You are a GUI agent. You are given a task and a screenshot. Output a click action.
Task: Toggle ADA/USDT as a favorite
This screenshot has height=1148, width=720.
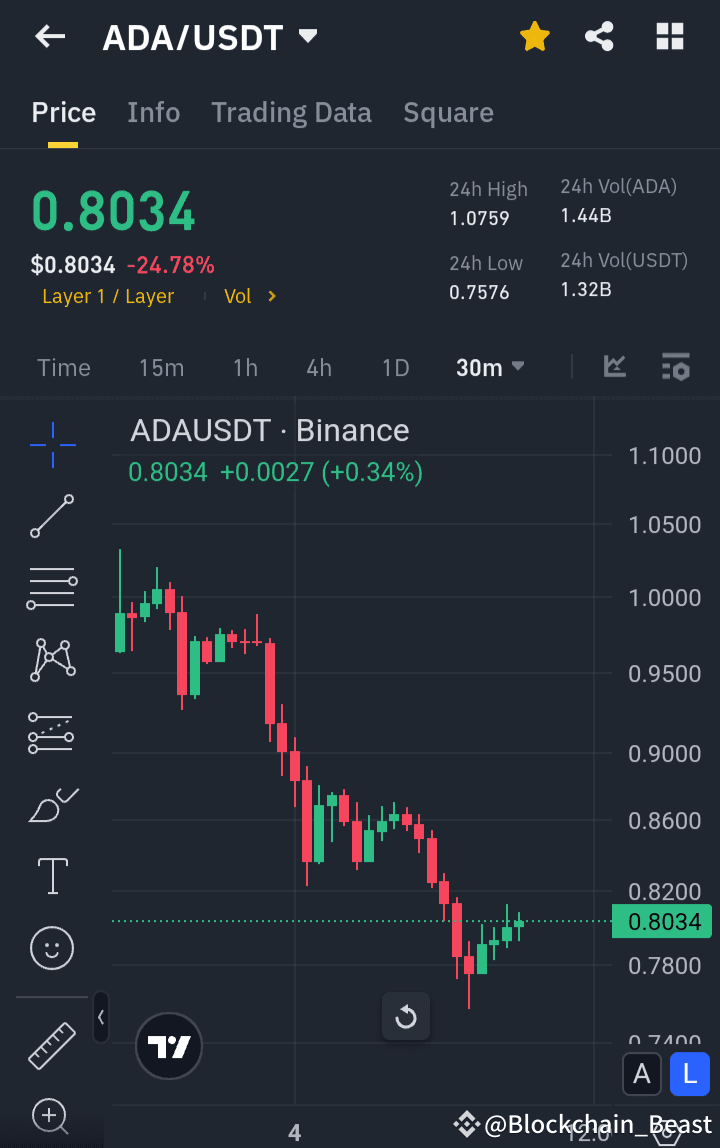pyautogui.click(x=535, y=36)
